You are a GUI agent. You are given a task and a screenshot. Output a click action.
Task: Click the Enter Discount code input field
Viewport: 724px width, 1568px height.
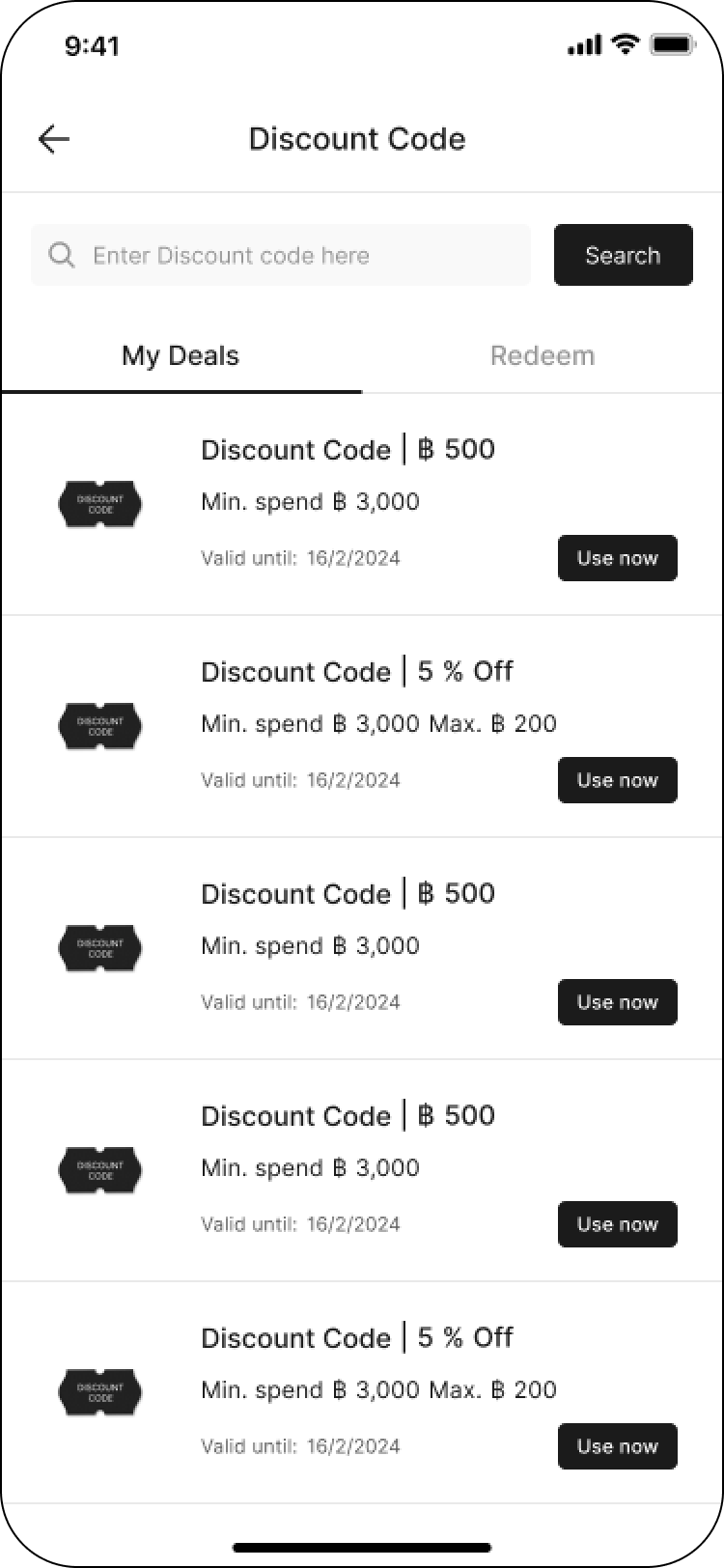click(x=280, y=255)
